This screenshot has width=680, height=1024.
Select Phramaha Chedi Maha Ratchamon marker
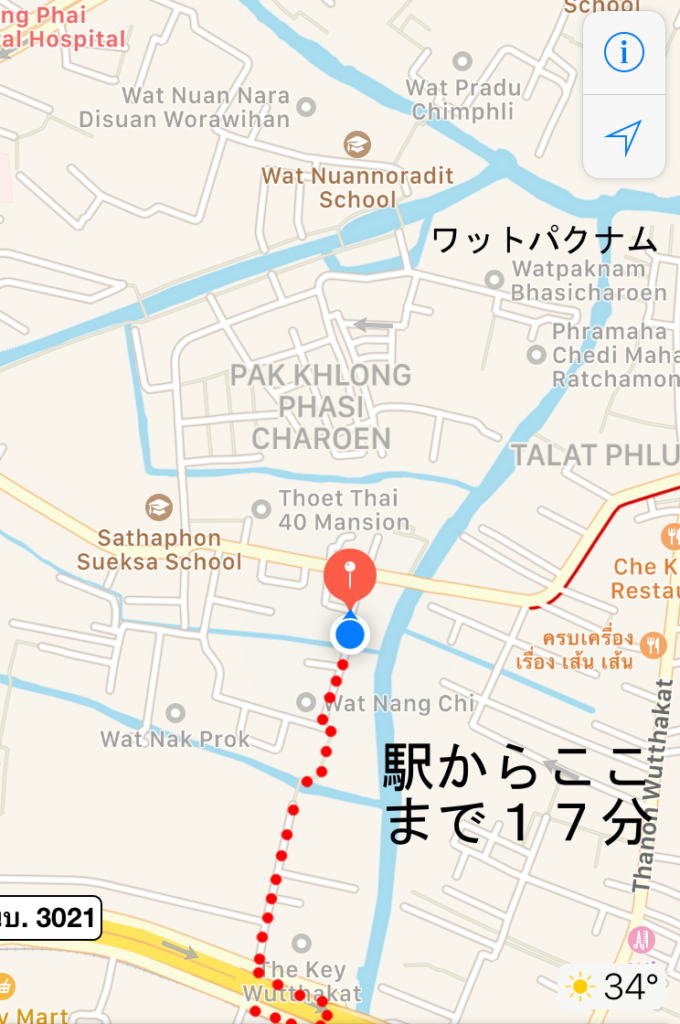click(x=537, y=355)
